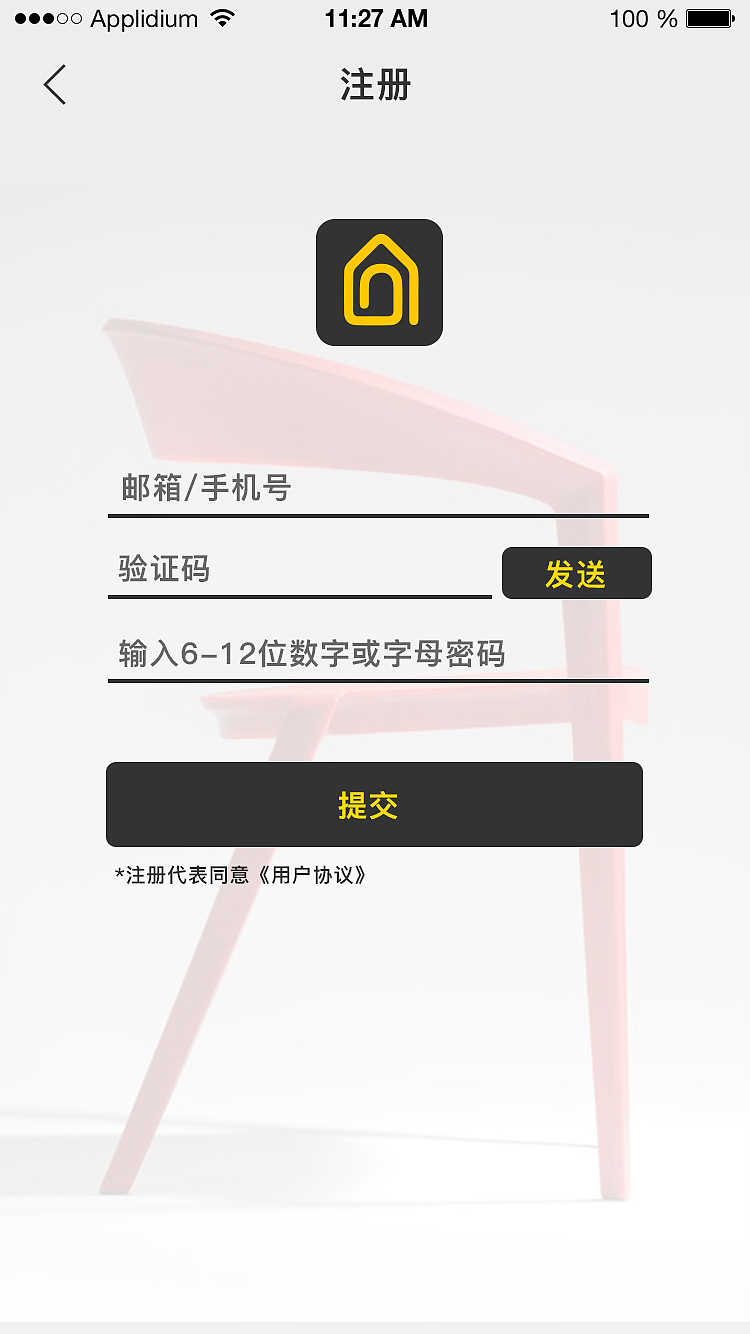Screen dimensions: 750x1334
Task: Select the 6-12位 password input field
Action: click(378, 654)
